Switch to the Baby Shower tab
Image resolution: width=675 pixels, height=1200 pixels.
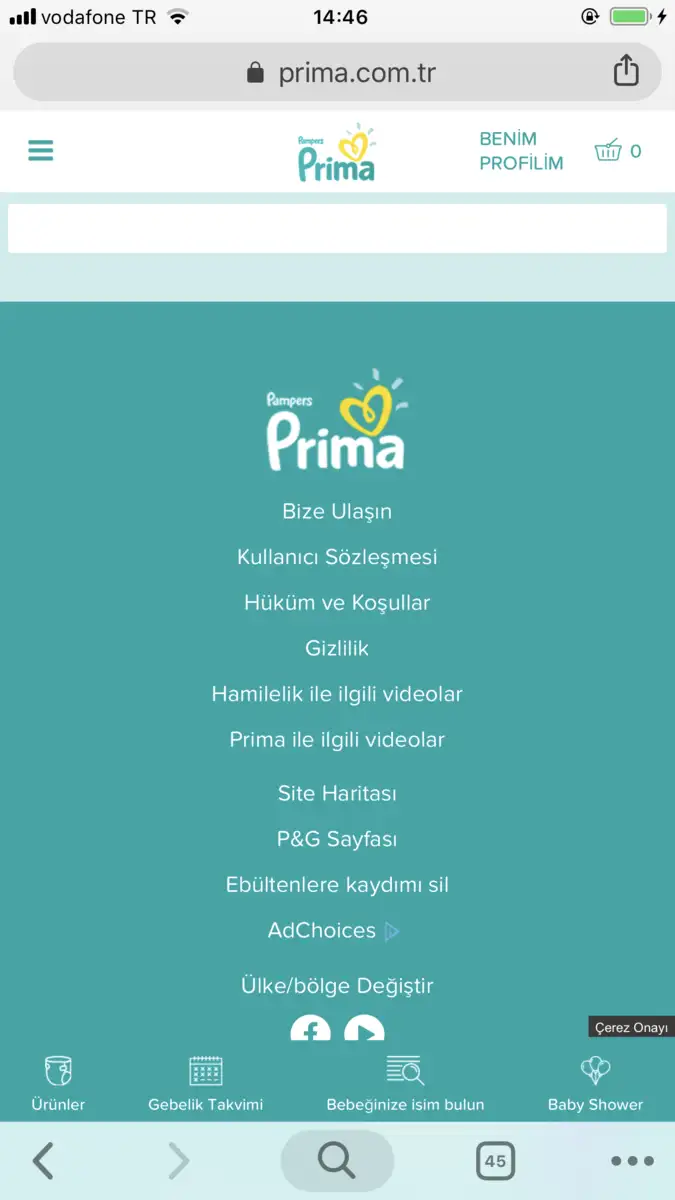595,1084
